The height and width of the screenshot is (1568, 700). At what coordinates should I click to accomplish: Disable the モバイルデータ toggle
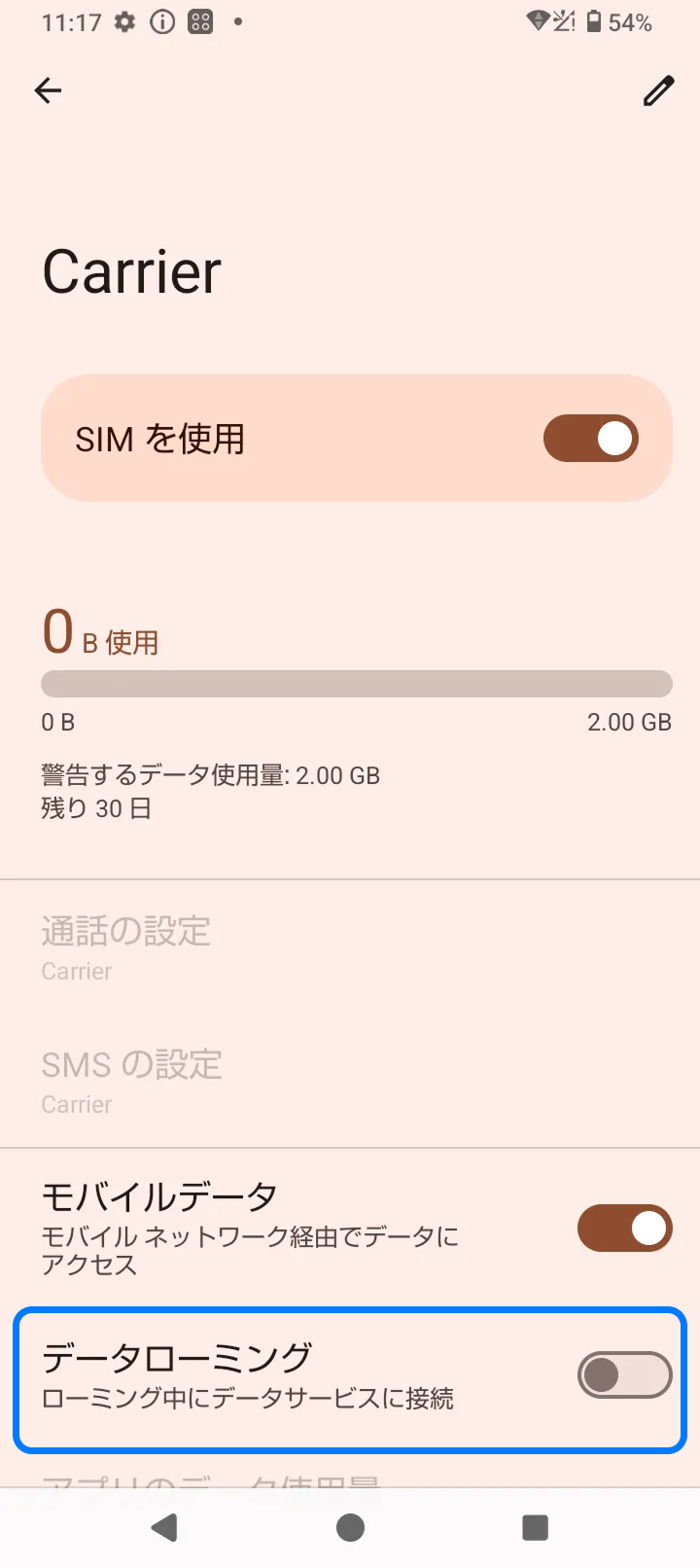tap(624, 1229)
